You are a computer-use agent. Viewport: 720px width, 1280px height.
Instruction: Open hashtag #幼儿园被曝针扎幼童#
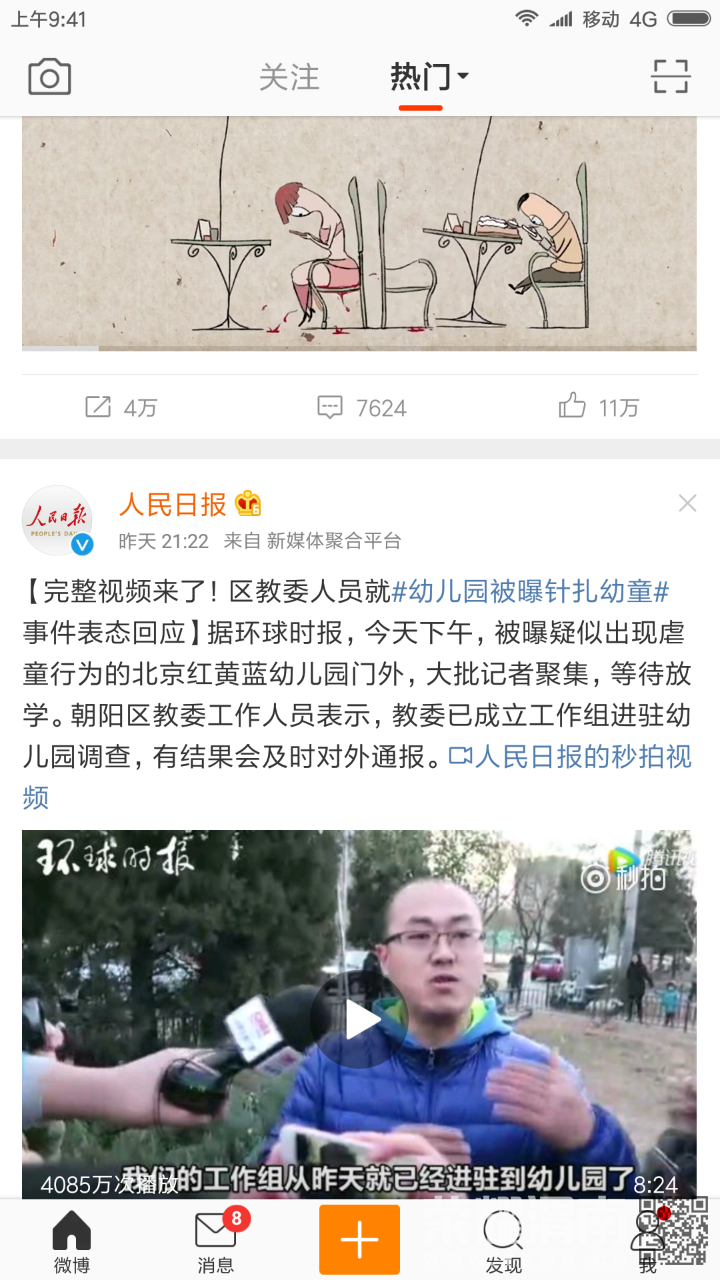[531, 591]
